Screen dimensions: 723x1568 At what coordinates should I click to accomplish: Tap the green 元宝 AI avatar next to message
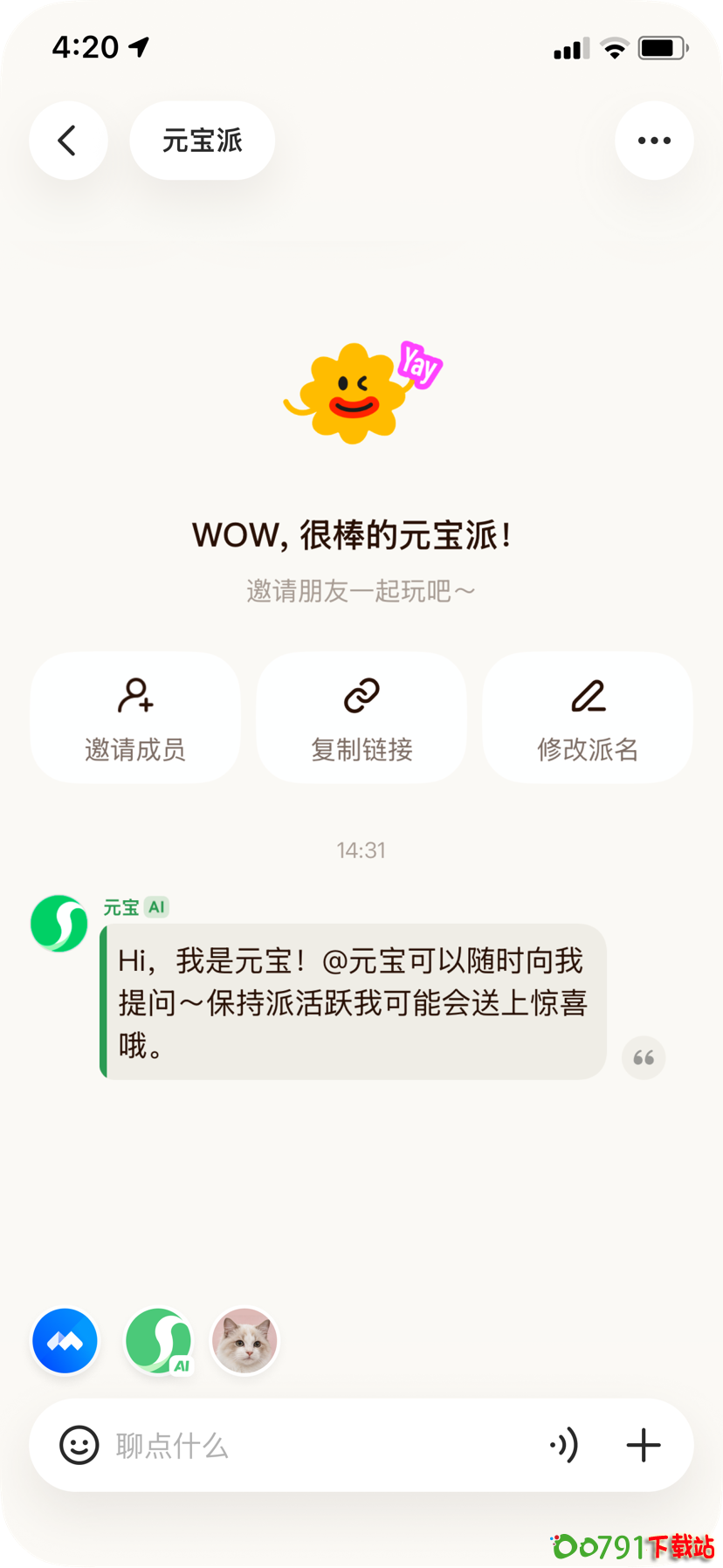[x=59, y=923]
